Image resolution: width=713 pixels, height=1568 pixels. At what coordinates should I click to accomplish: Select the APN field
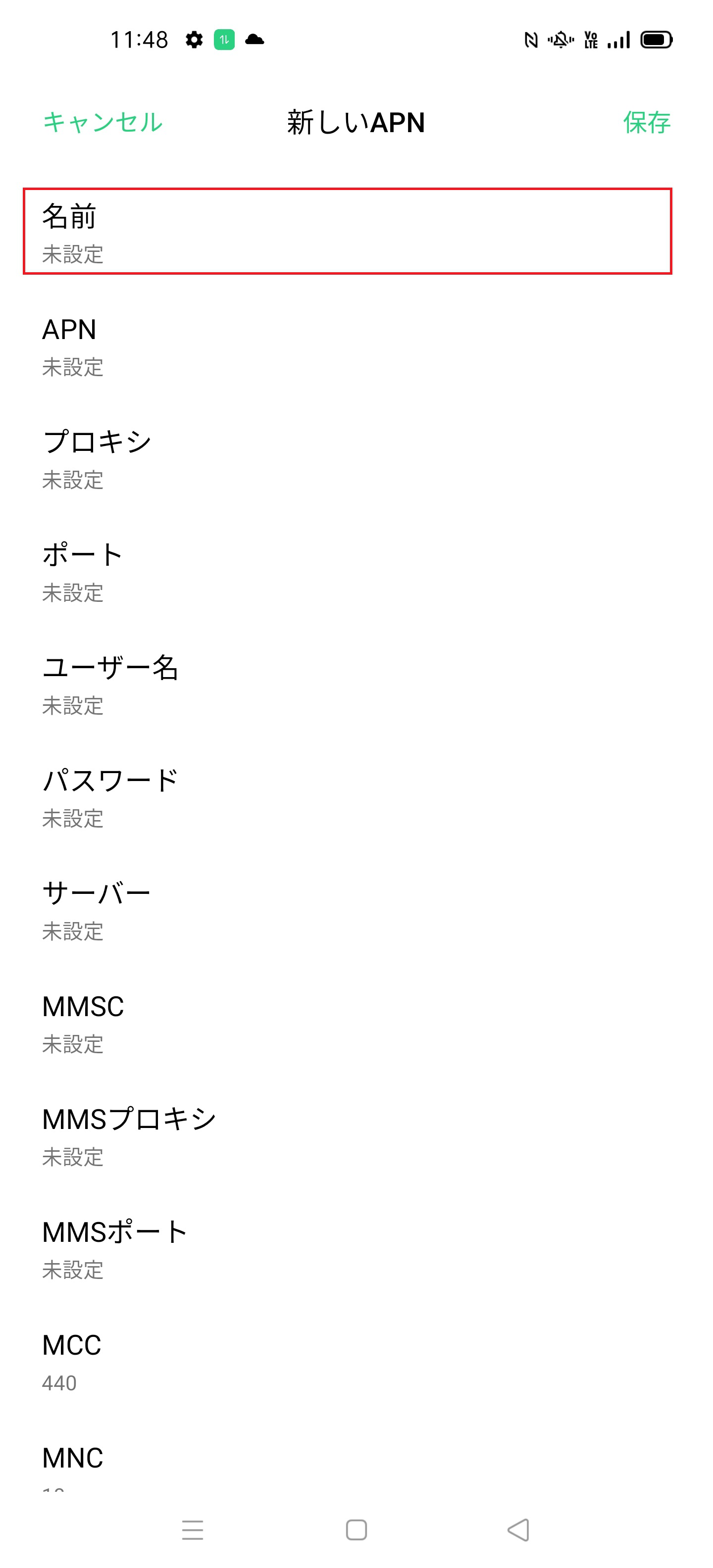[356, 346]
